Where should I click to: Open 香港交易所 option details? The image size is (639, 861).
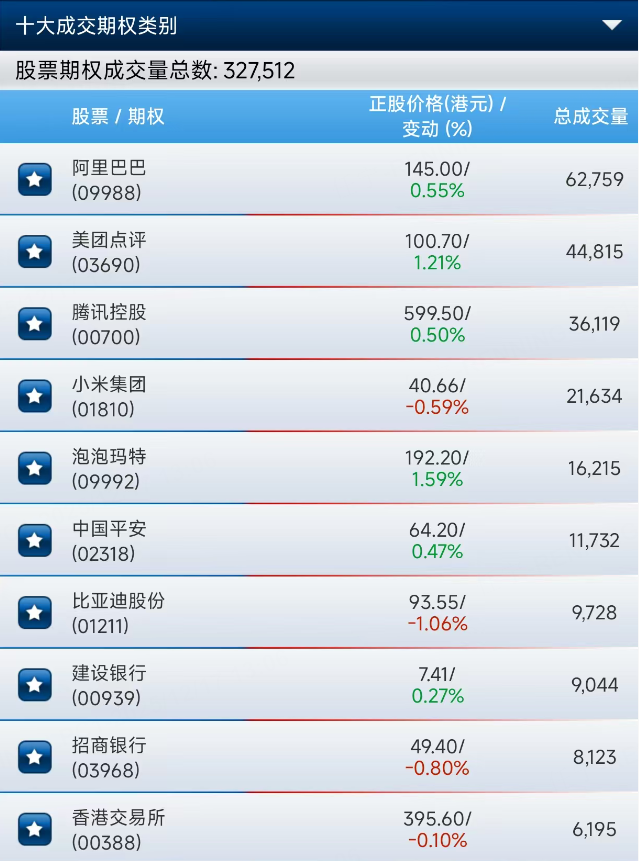click(118, 829)
